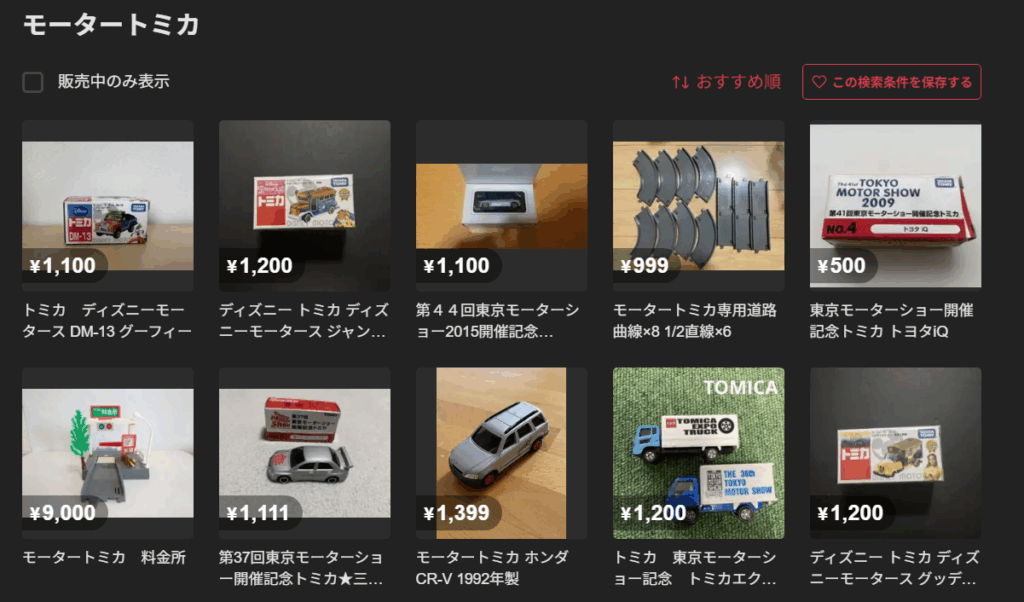1024x602 pixels.
Task: Open the モータートミカ専用道路 曲線×8 listing
Action: coord(698,206)
